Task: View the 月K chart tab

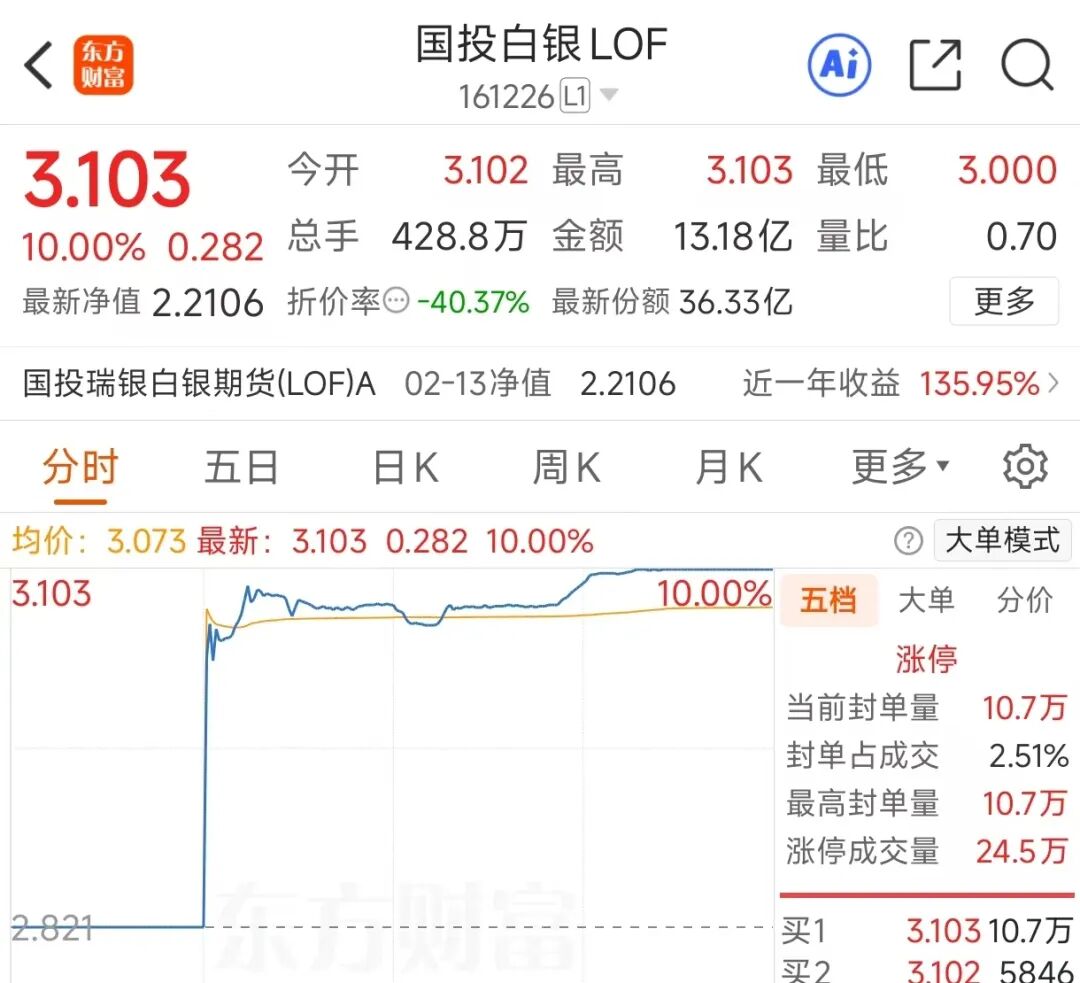Action: tap(728, 467)
